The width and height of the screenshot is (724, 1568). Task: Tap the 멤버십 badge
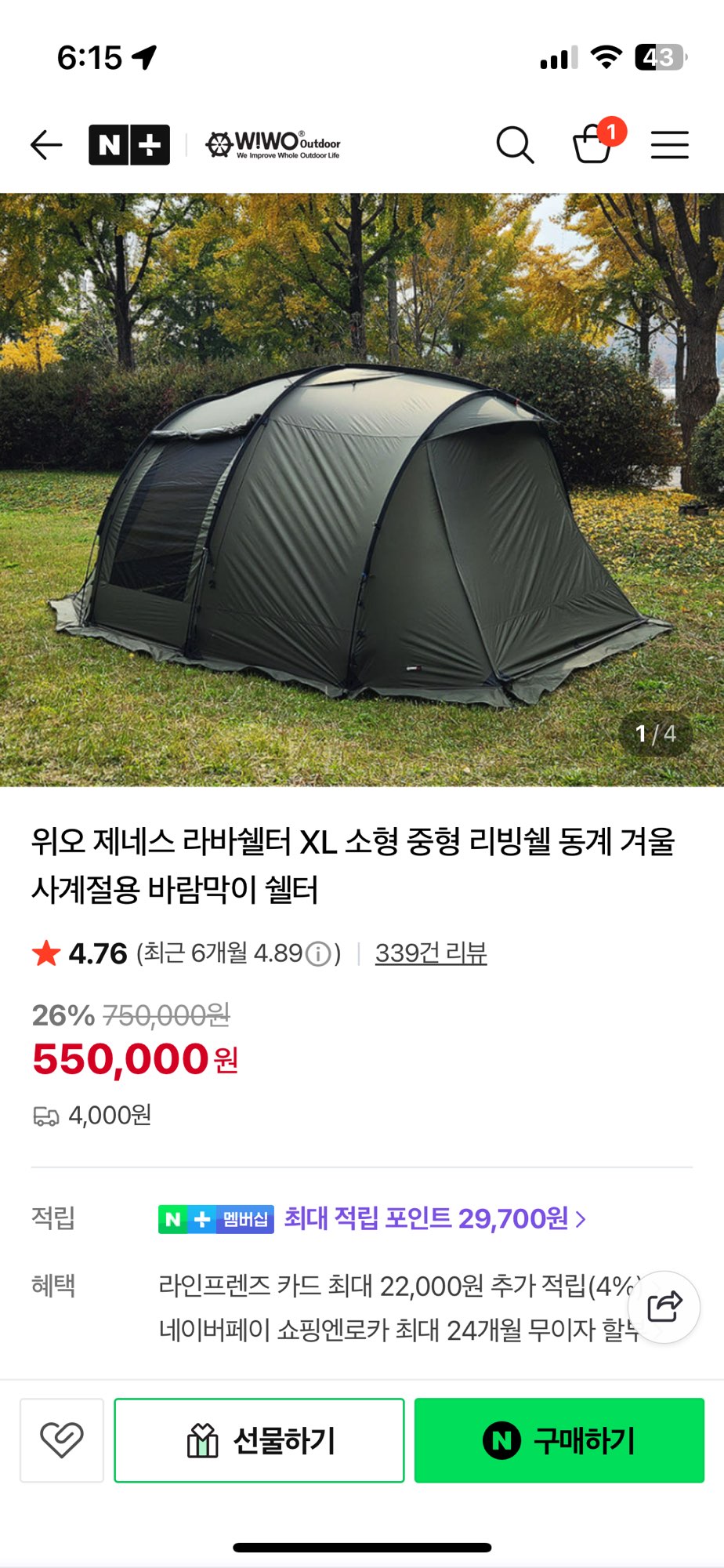coord(245,1220)
